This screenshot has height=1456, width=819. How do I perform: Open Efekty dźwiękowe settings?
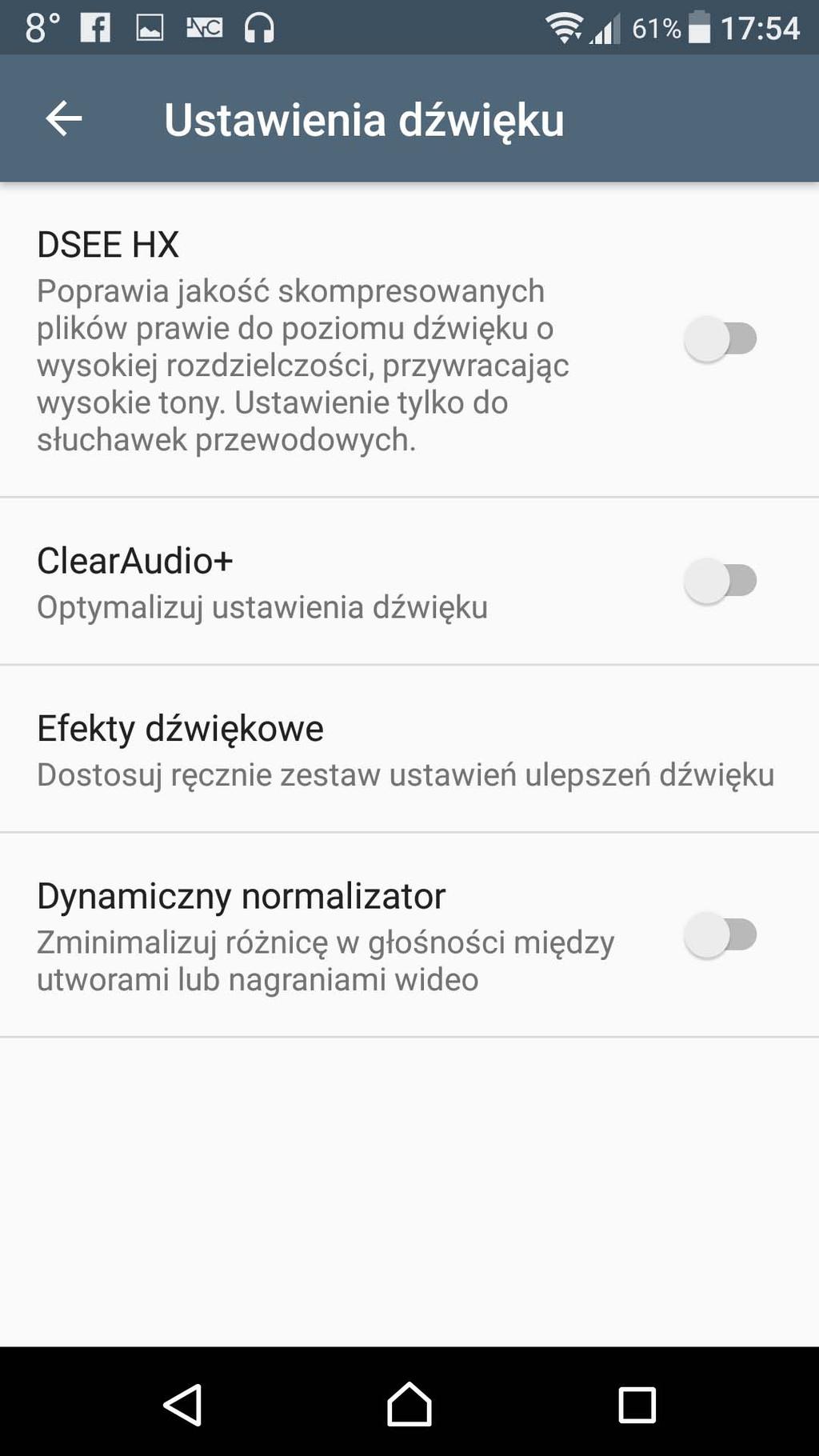[x=409, y=749]
